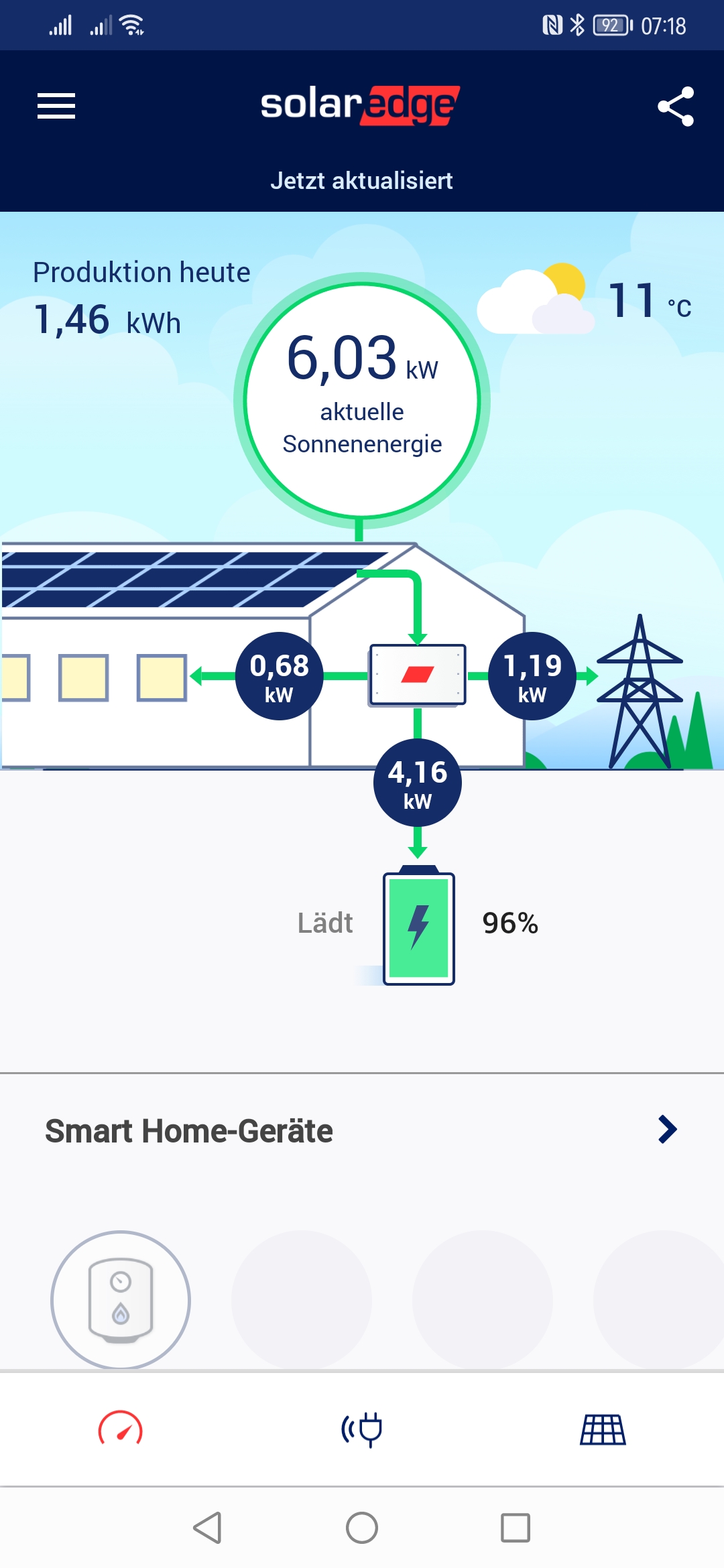The height and width of the screenshot is (1568, 724).
Task: Open the water heater smart device
Action: pyautogui.click(x=121, y=1300)
